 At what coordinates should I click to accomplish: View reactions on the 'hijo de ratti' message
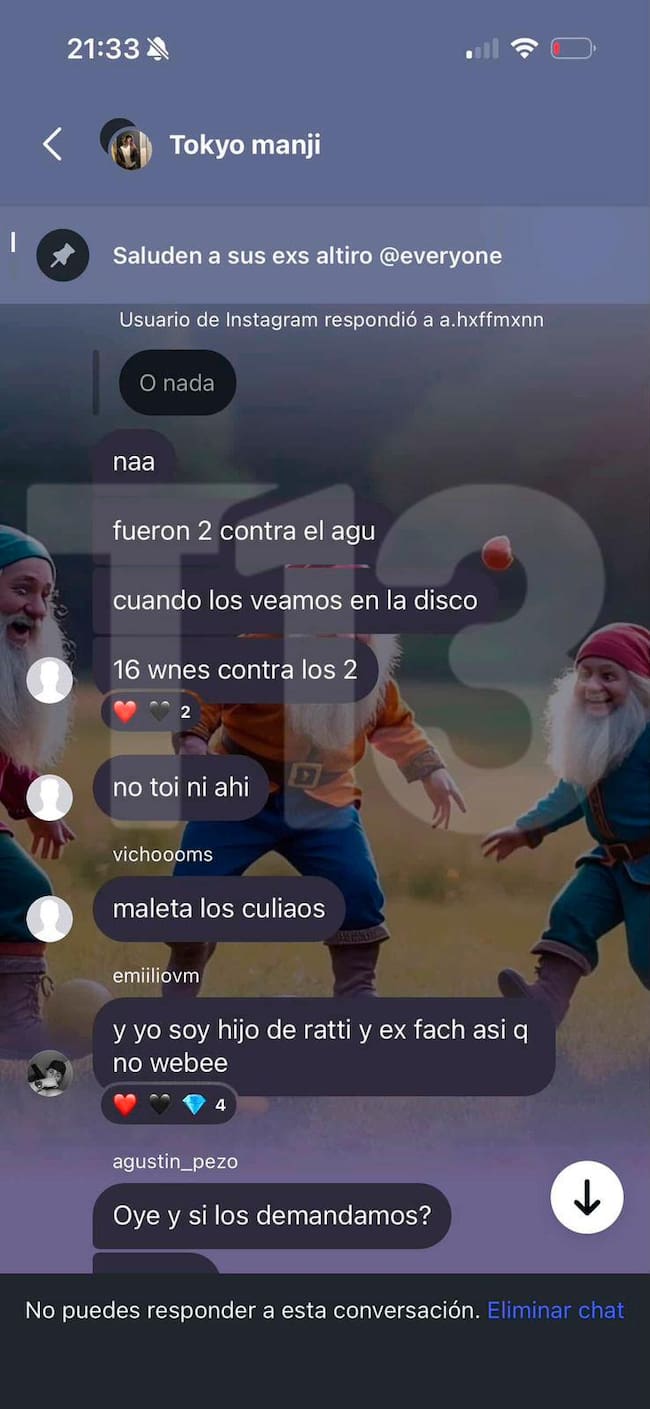coord(168,1105)
